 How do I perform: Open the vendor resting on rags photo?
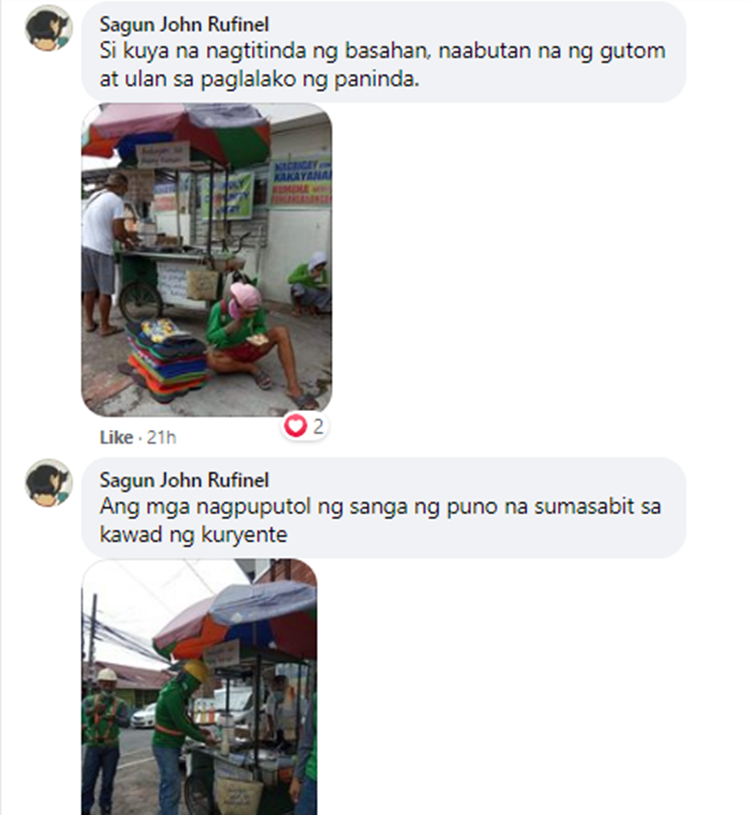click(206, 260)
